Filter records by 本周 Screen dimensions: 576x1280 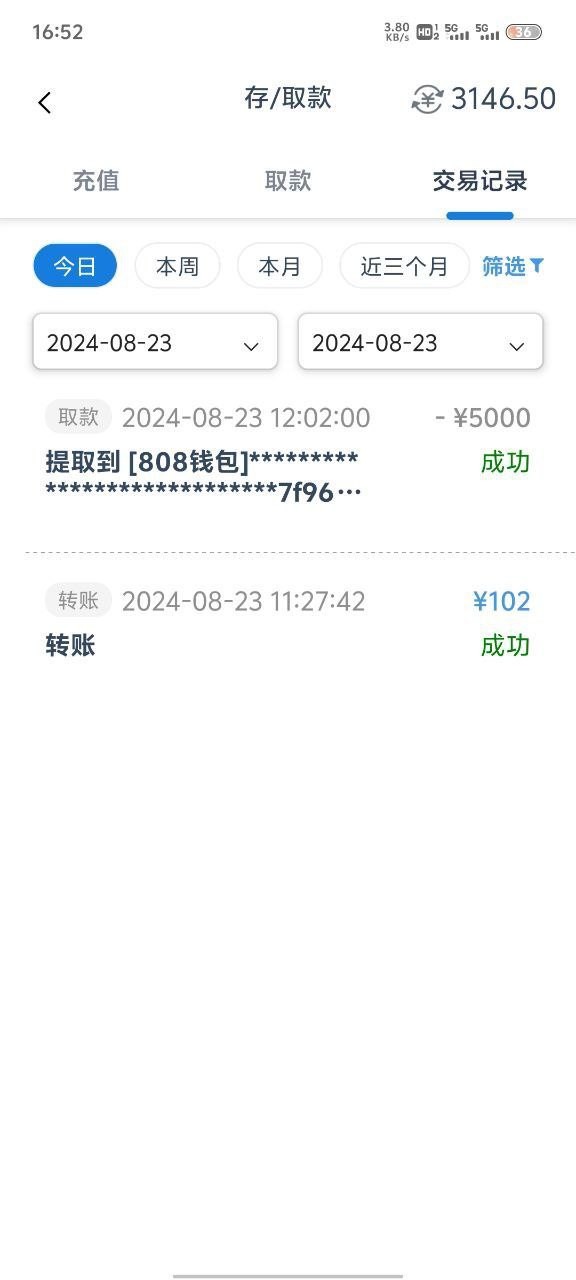177,266
